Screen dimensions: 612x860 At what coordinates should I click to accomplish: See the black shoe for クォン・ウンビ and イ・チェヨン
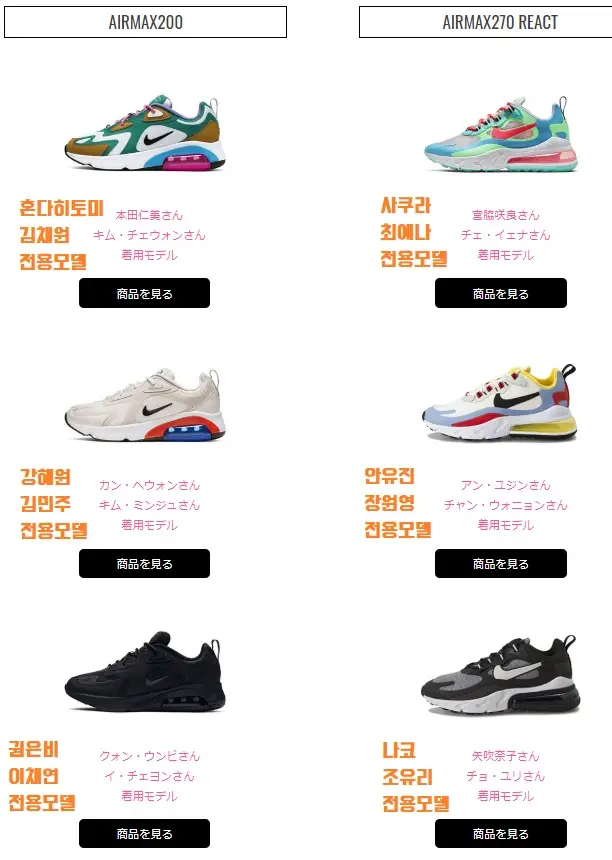[x=144, y=833]
